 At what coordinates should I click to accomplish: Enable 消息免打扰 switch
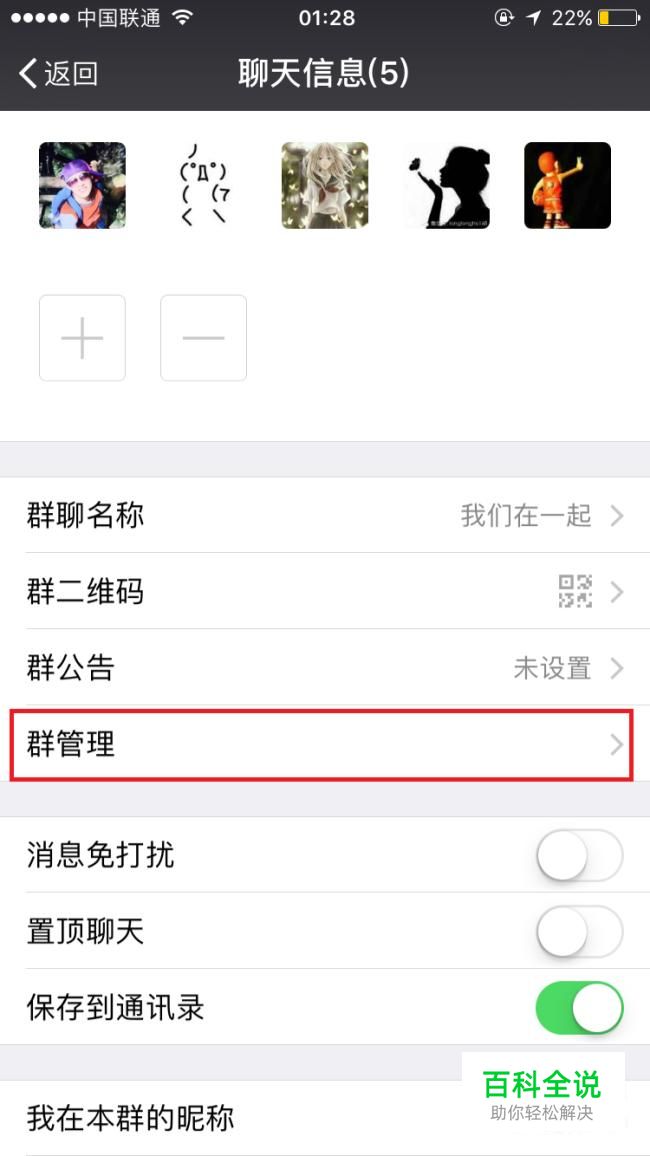point(579,856)
